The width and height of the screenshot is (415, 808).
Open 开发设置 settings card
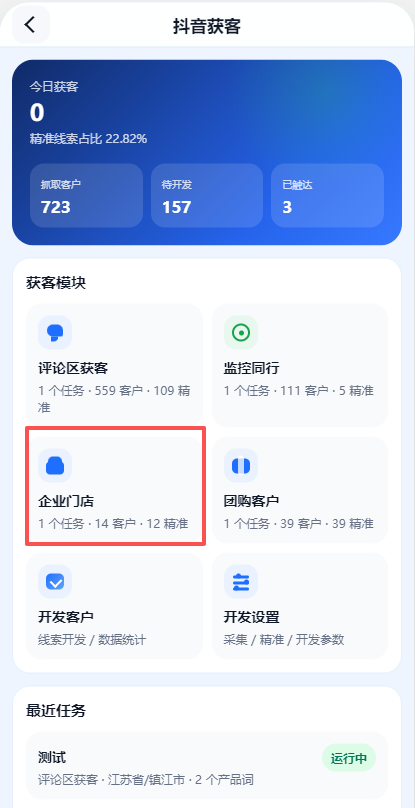[300, 605]
